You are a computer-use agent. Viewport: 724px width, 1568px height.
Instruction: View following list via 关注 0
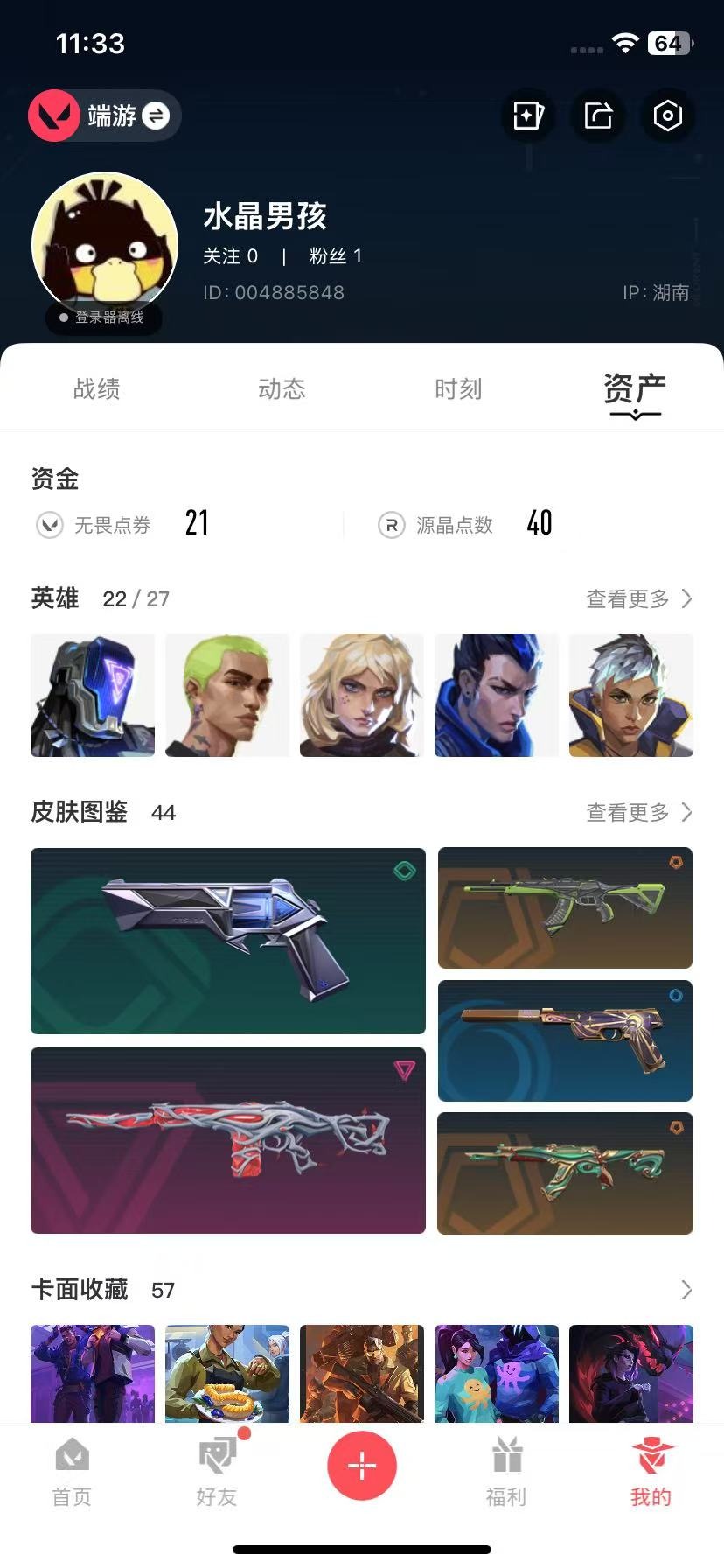pyautogui.click(x=231, y=256)
